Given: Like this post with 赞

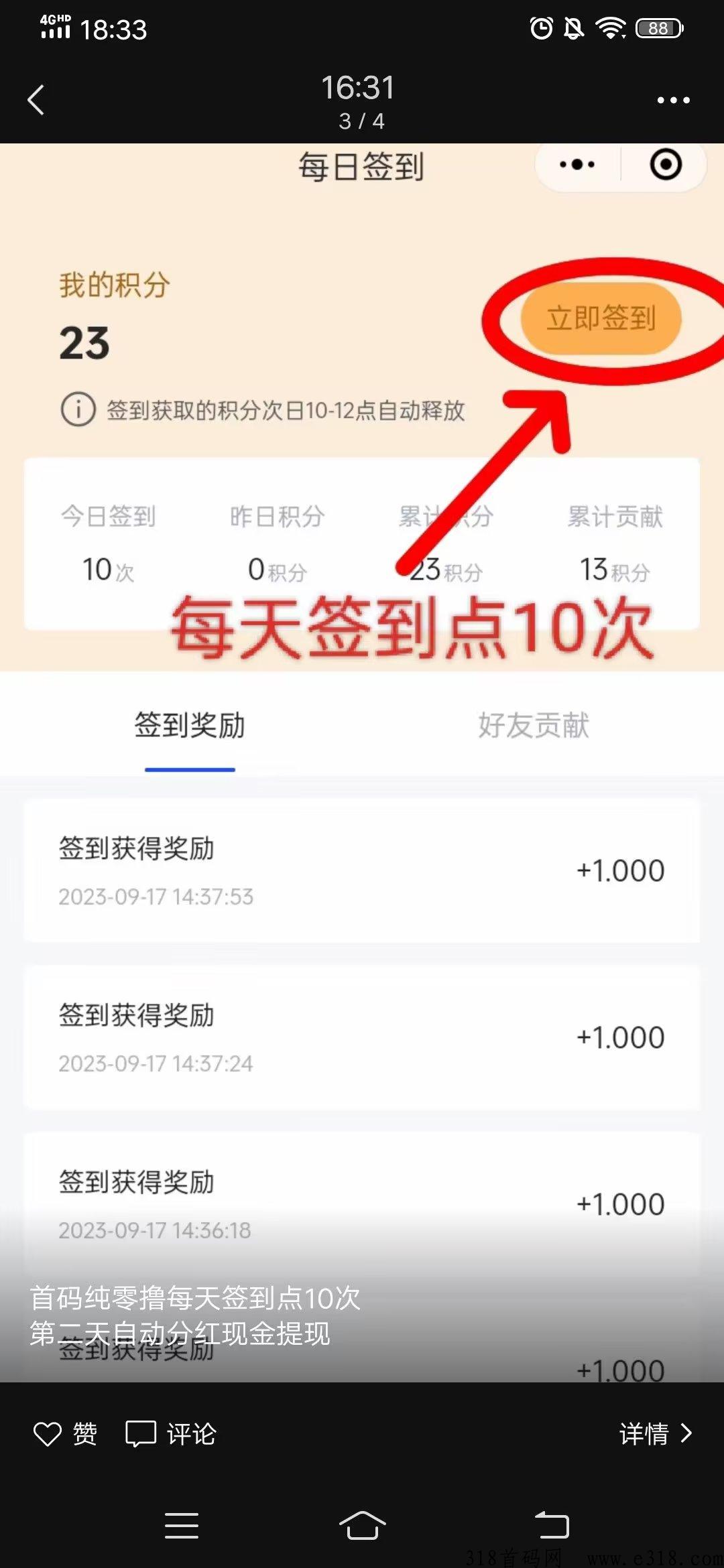Looking at the screenshot, I should (x=65, y=1434).
